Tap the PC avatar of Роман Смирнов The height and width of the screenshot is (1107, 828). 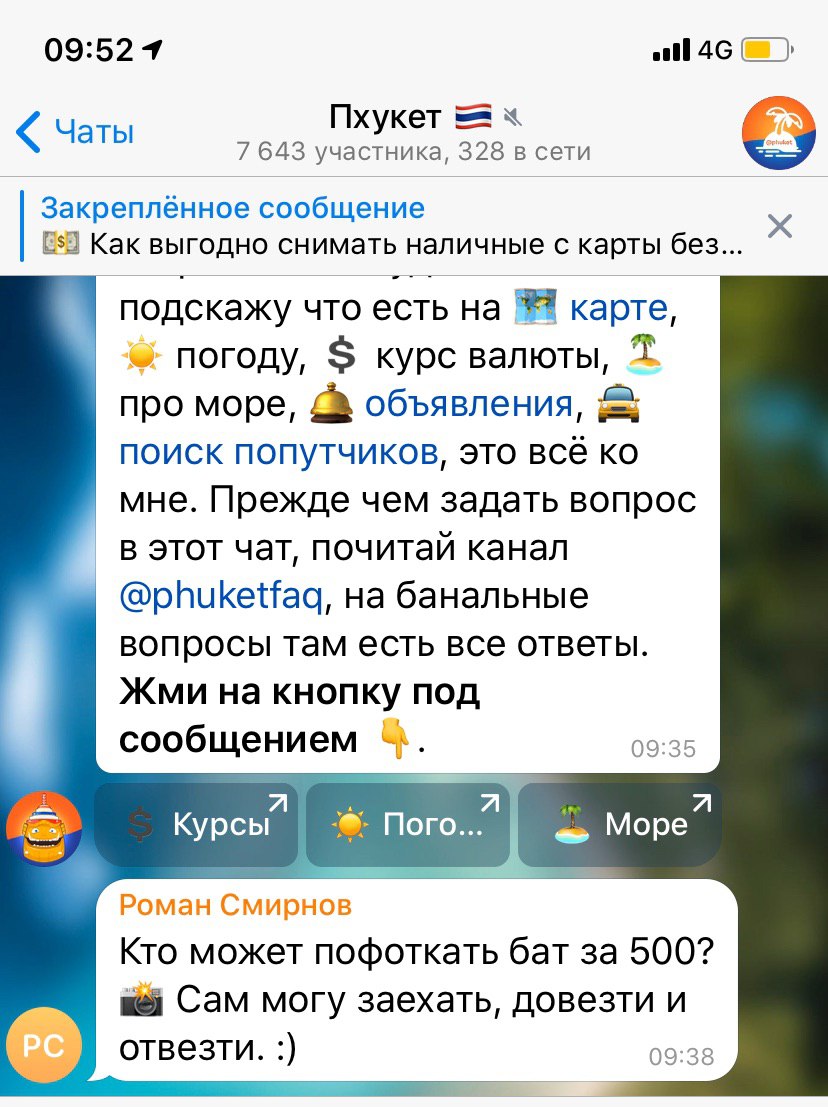44,1046
